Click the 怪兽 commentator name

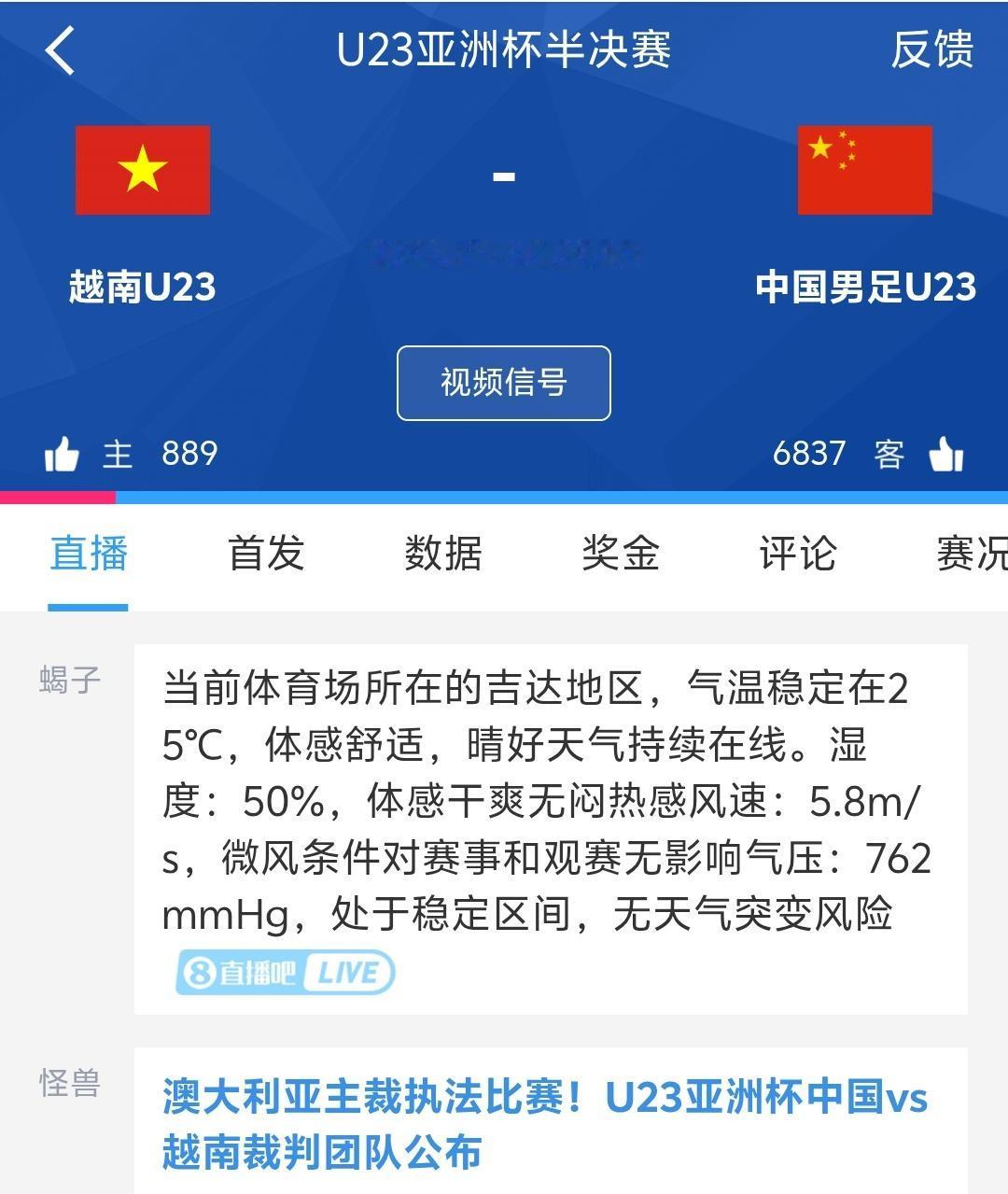[x=70, y=1083]
